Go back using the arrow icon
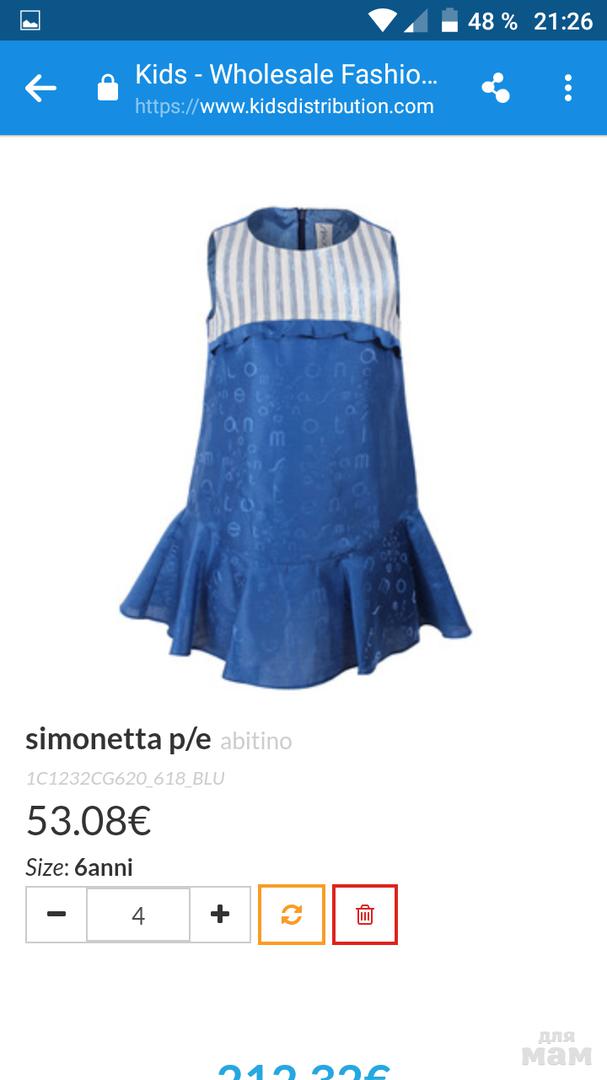 (x=40, y=88)
